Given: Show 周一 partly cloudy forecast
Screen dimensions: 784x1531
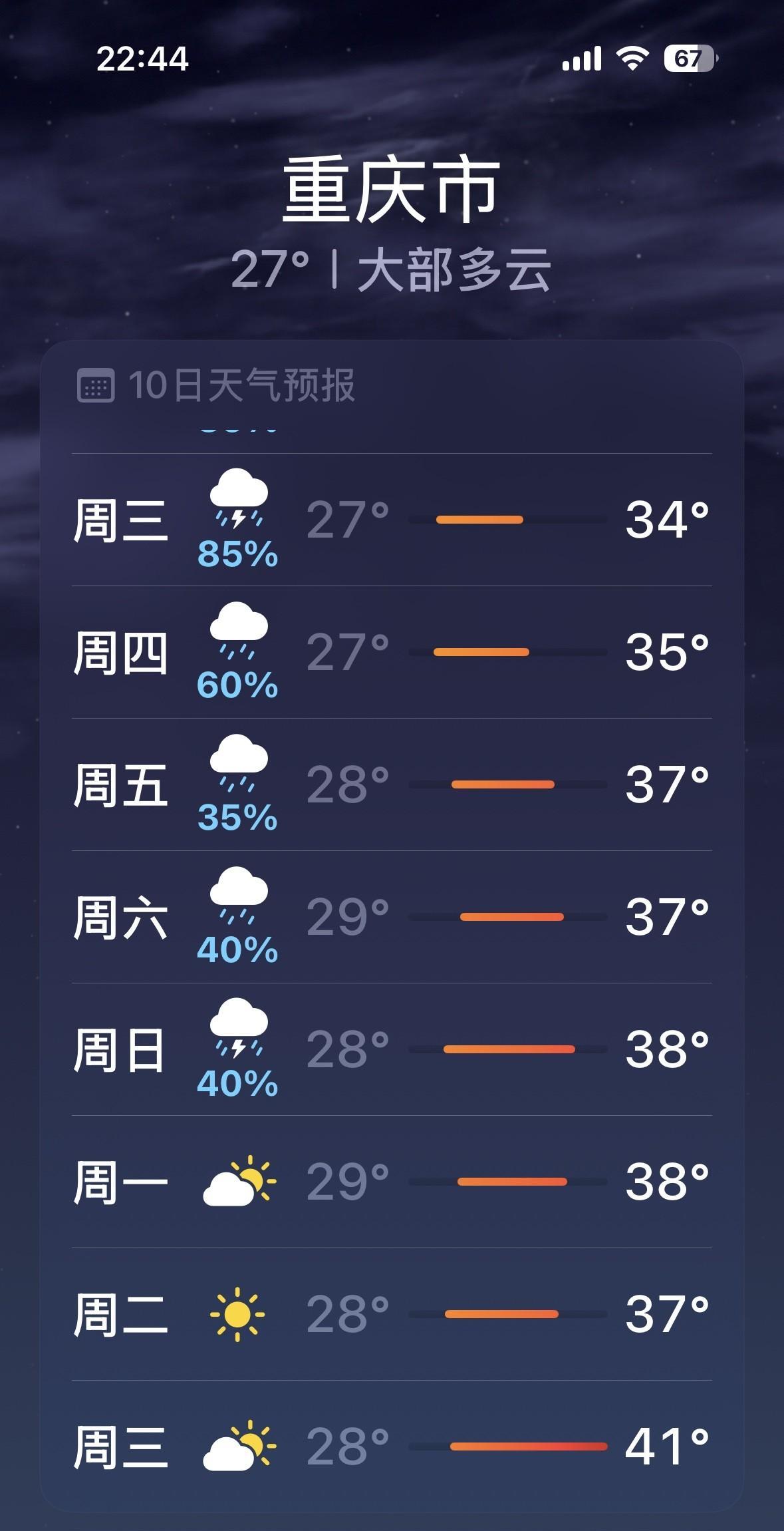Looking at the screenshot, I should [x=392, y=1182].
